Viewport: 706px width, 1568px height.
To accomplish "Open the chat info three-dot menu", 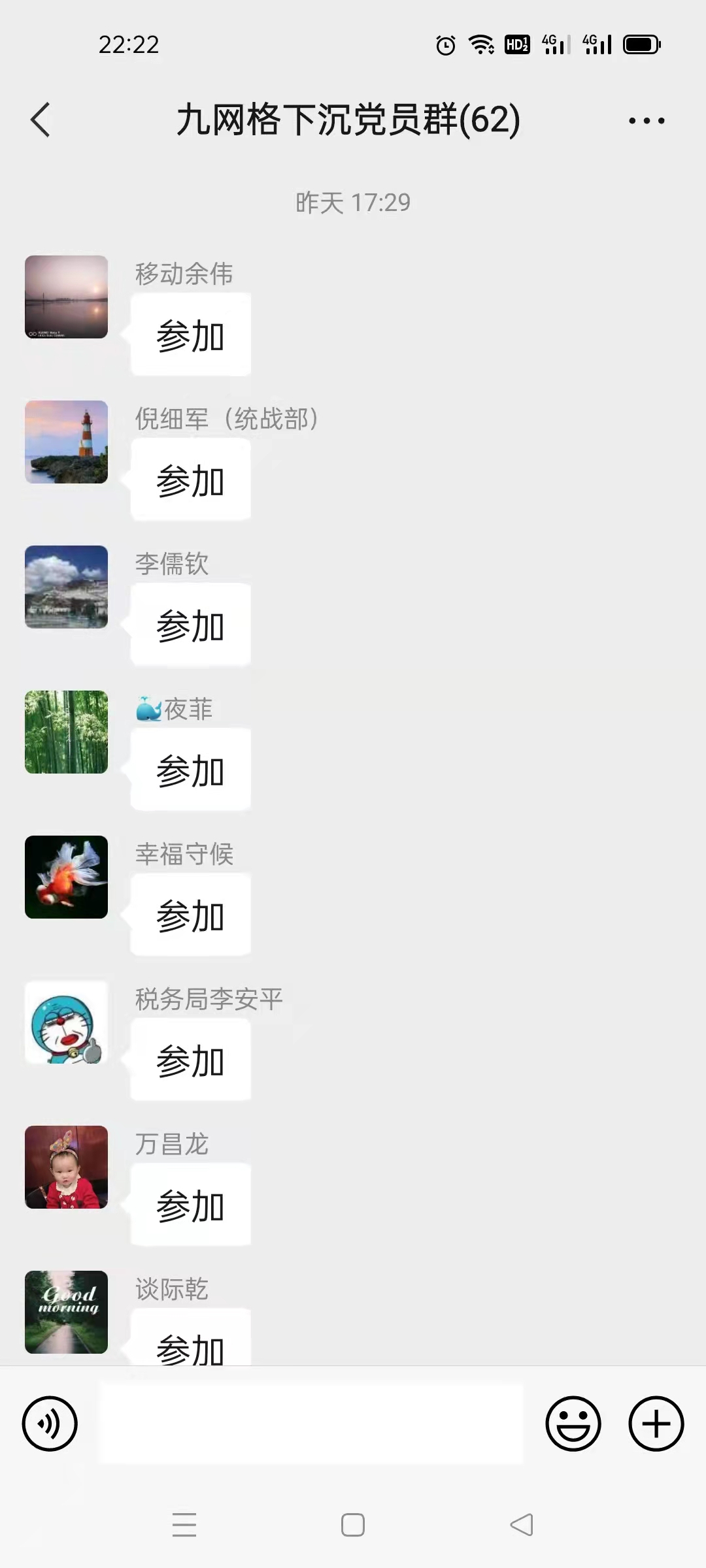I will point(647,121).
